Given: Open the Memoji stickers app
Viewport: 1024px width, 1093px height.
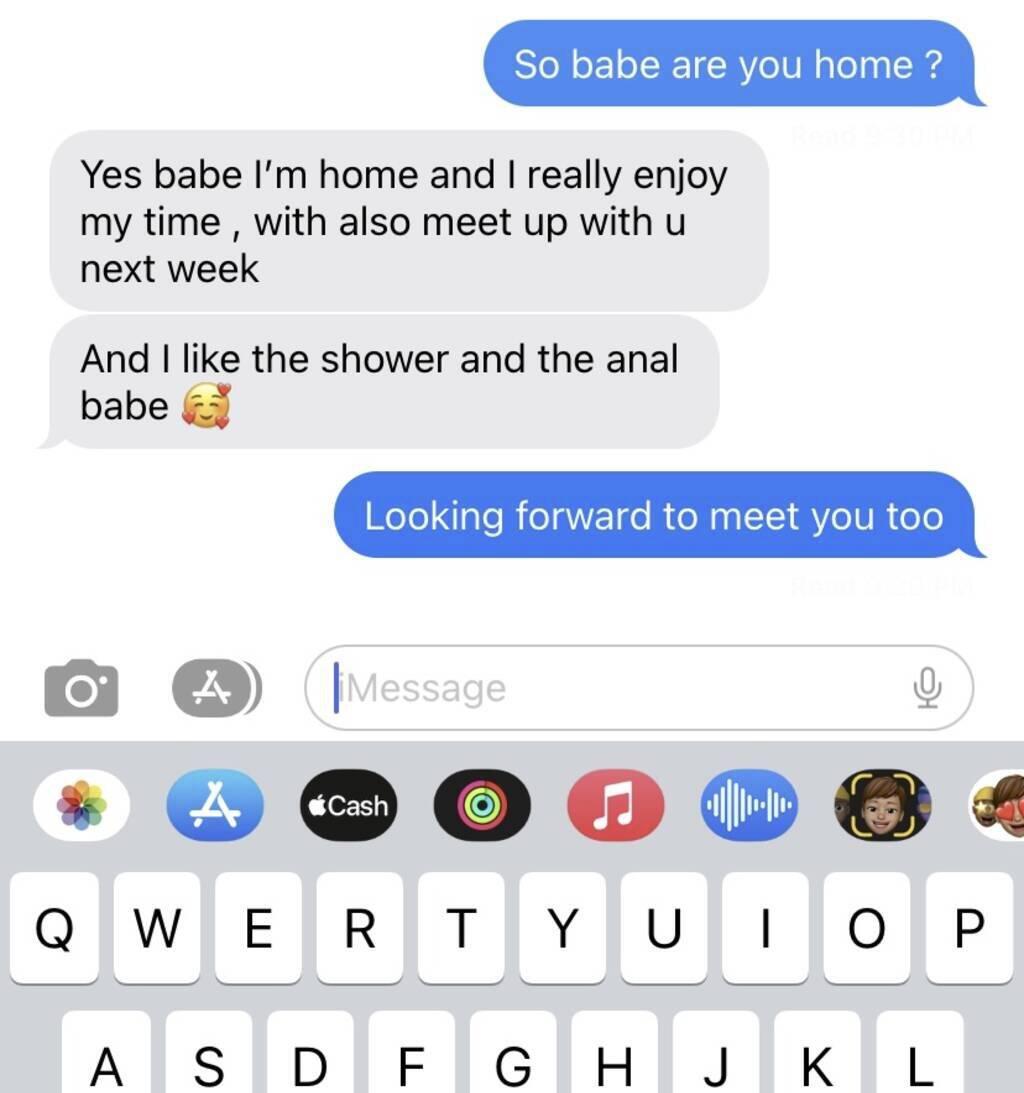Looking at the screenshot, I should coord(1000,805).
